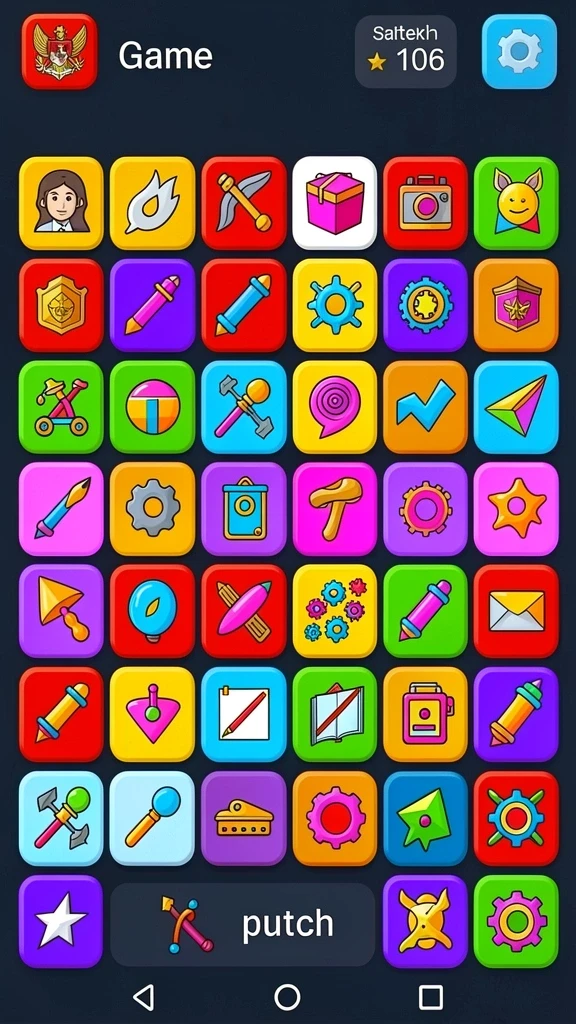
Task: Select the pink gift box tile
Action: click(x=334, y=203)
